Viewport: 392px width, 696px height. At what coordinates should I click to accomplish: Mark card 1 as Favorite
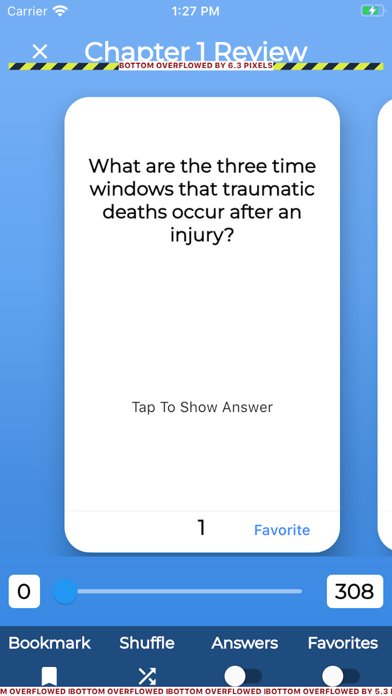[282, 530]
